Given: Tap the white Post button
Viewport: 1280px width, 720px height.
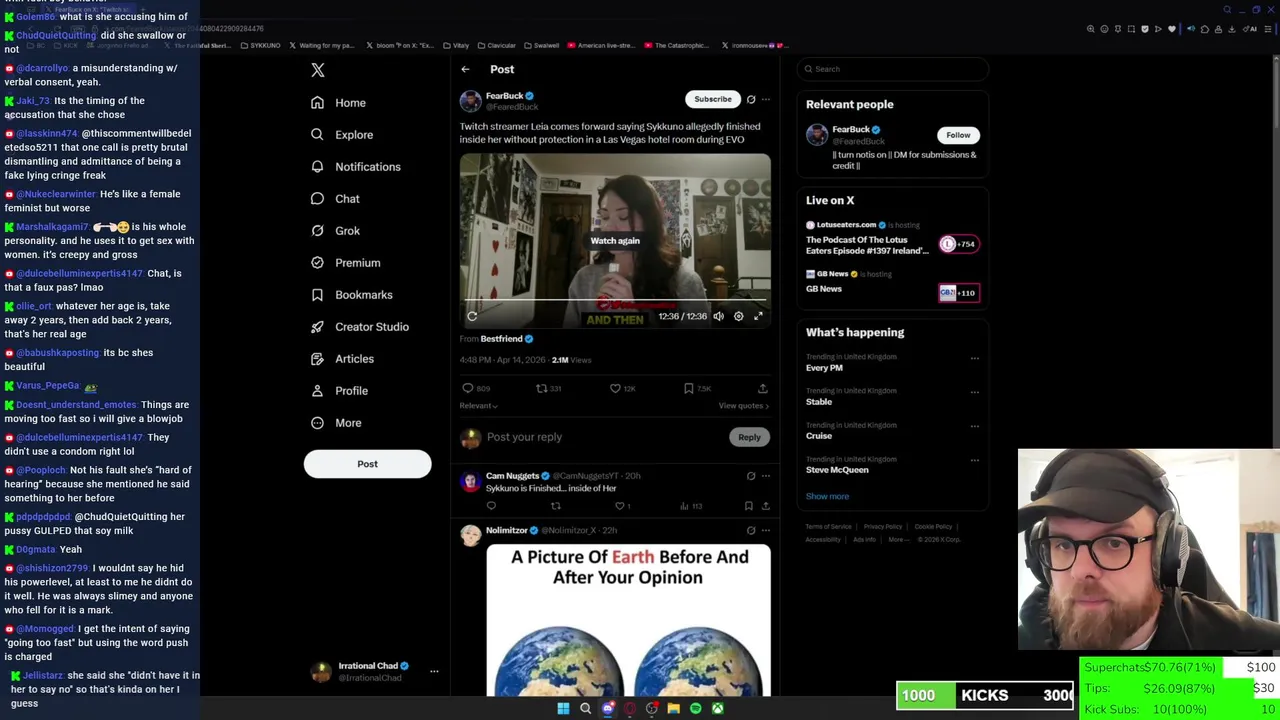Looking at the screenshot, I should click(x=367, y=464).
